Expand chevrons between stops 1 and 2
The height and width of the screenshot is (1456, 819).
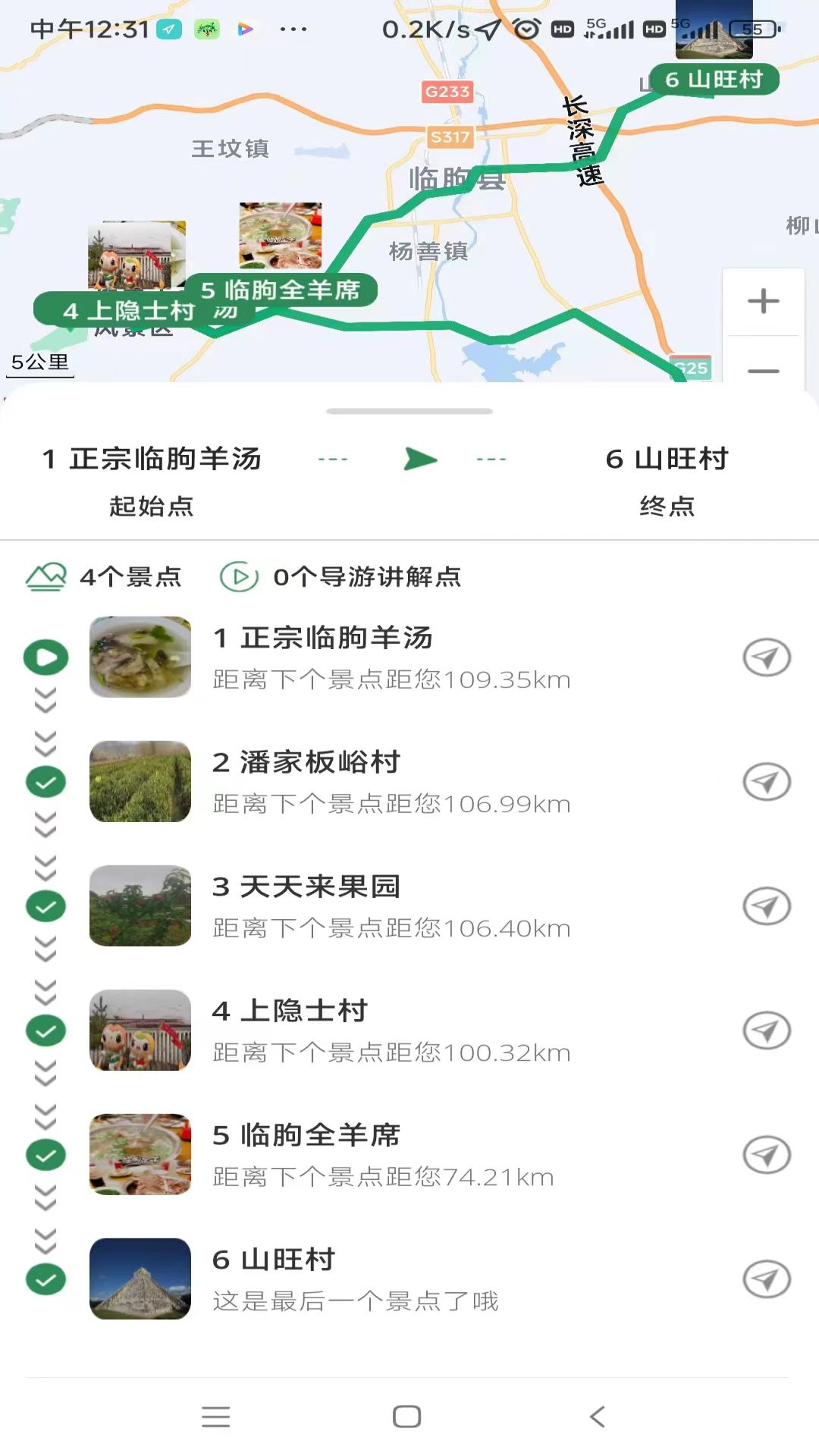click(46, 719)
